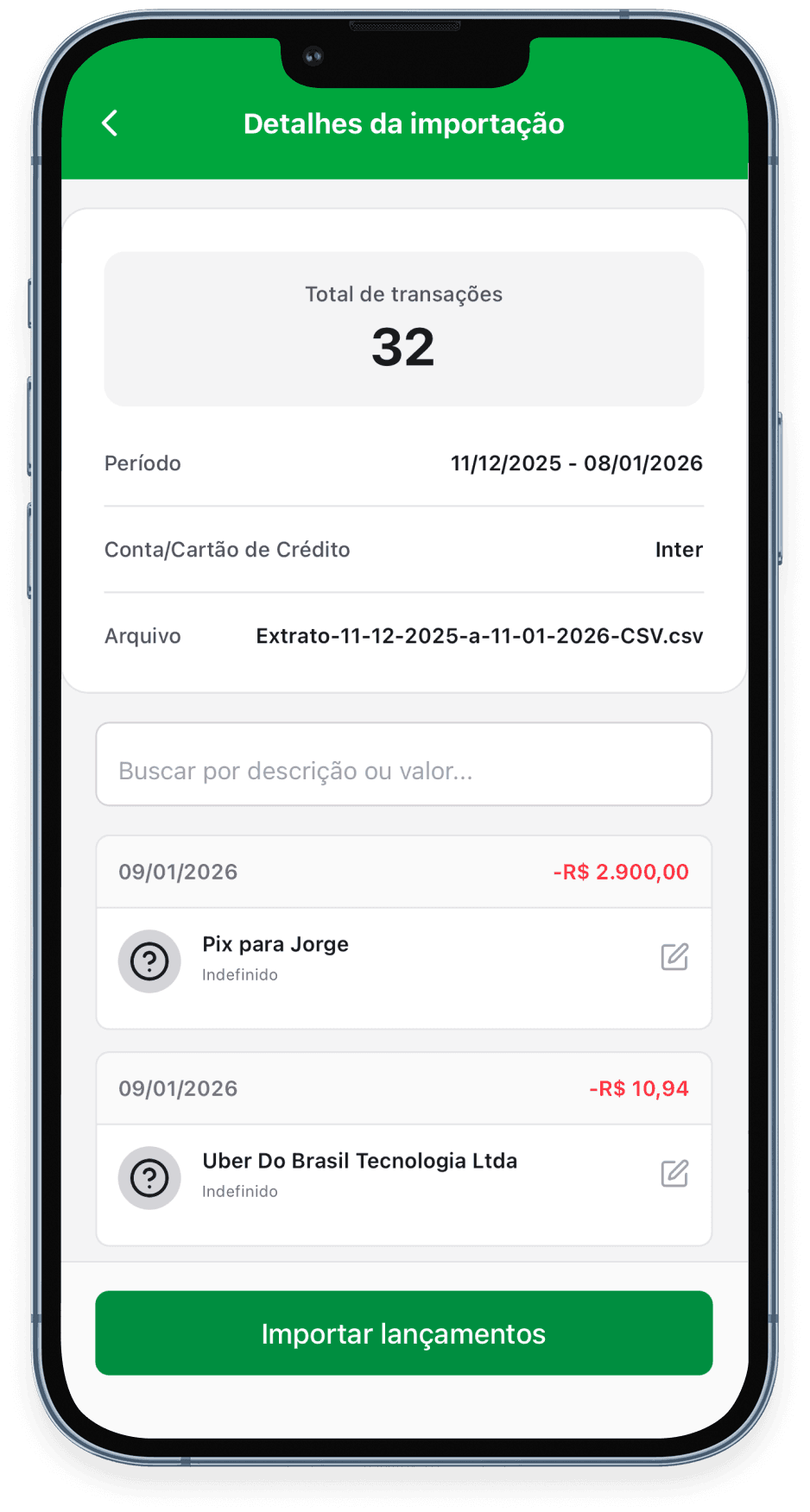Tap the question mark category icon for Pix para Jorge
Image resolution: width=810 pixels, height=1512 pixels.
(x=149, y=961)
